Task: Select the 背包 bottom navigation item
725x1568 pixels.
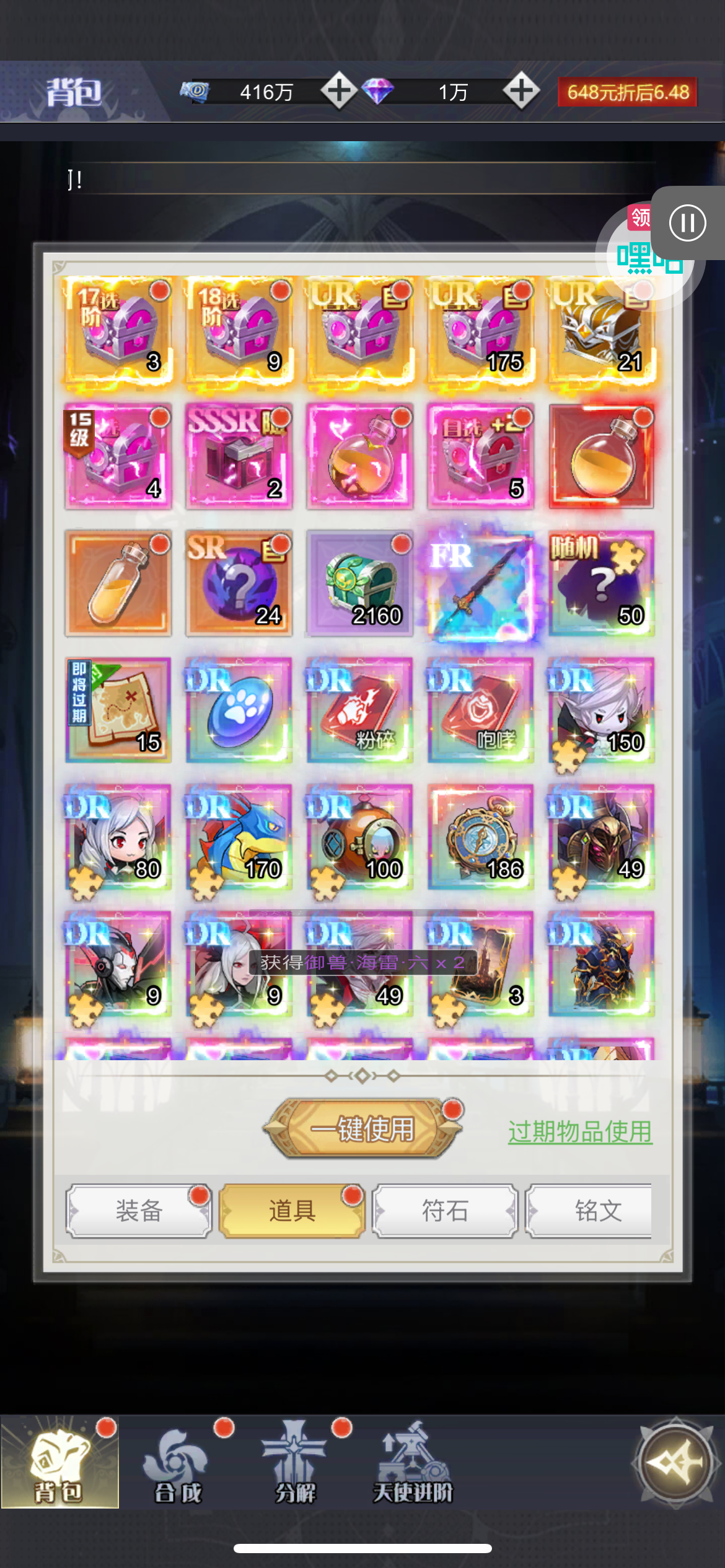Action: click(59, 1465)
